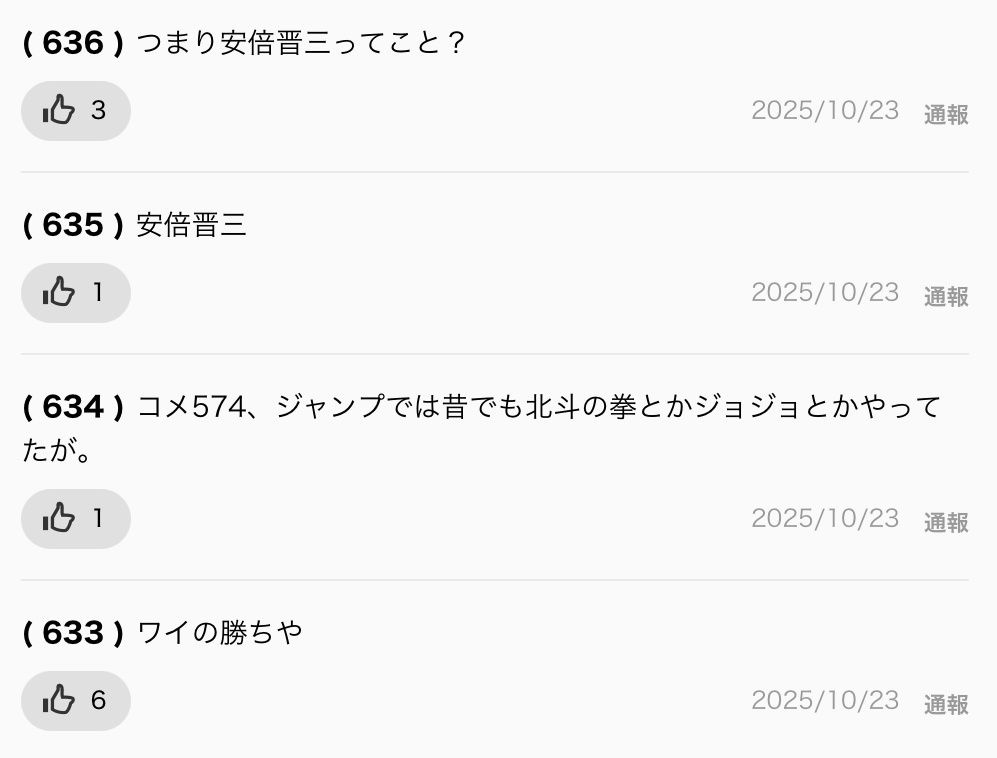Report comment 636 via 通報
This screenshot has width=997, height=758.
[945, 115]
